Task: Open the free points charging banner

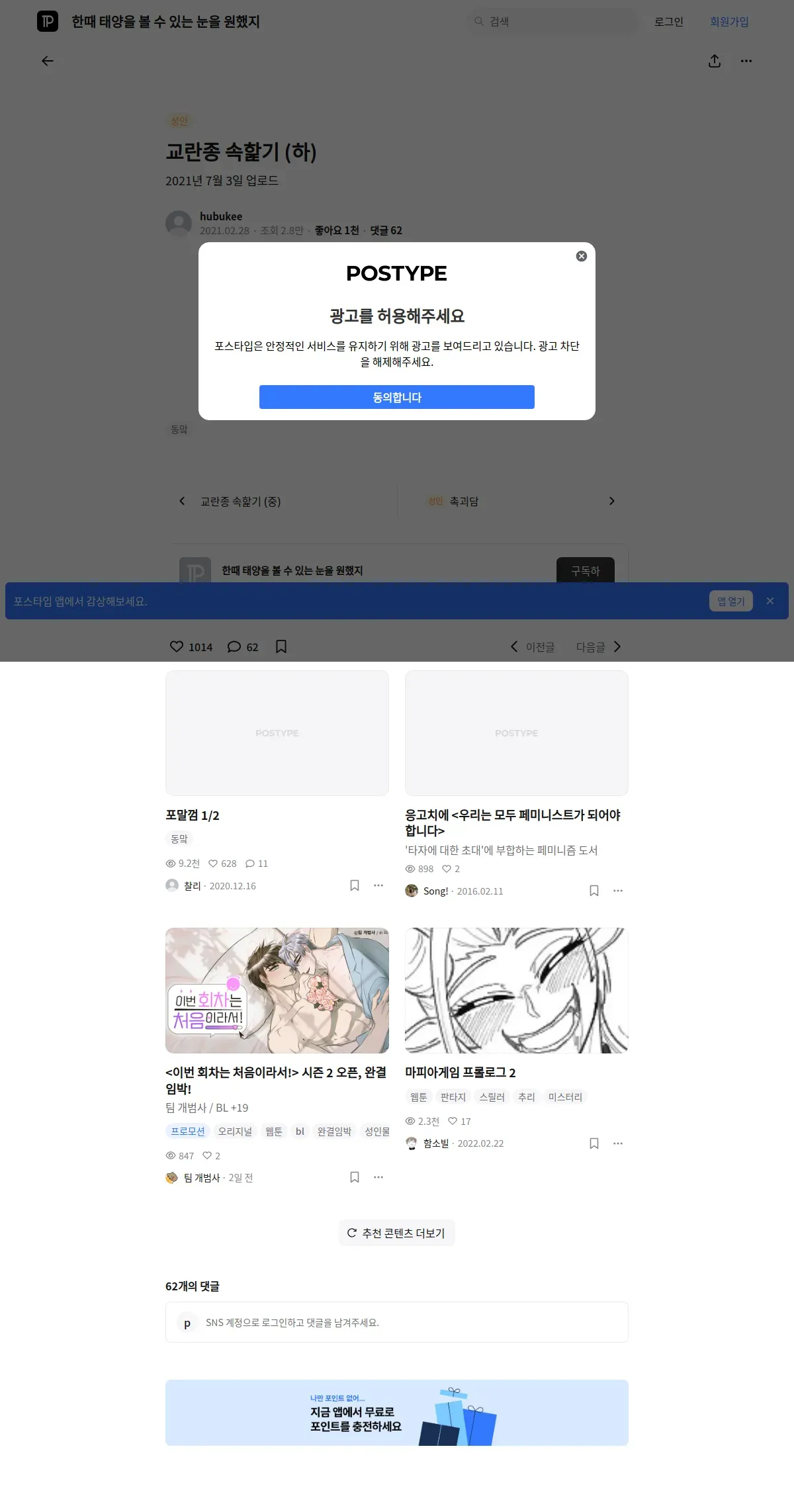Action: click(397, 1412)
